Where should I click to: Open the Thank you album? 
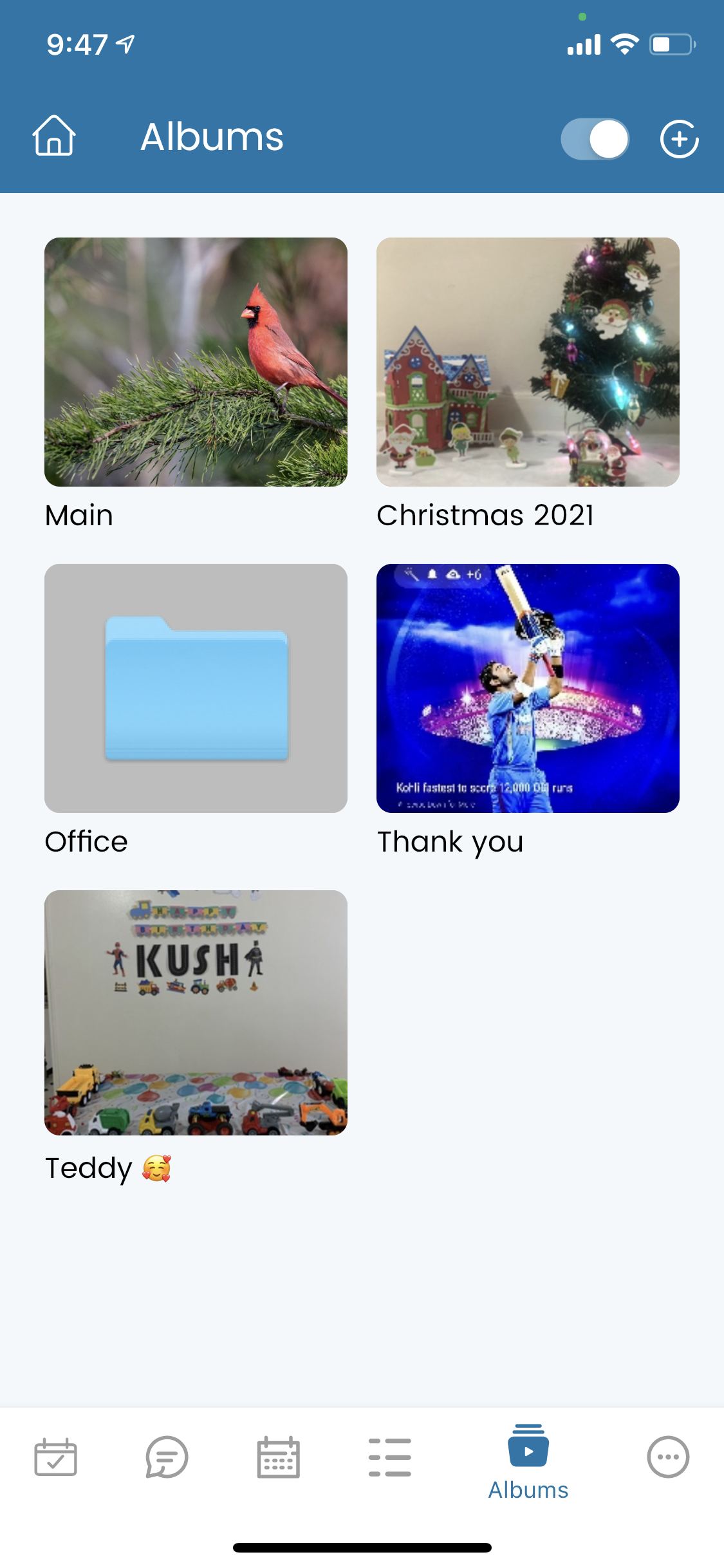click(x=528, y=688)
